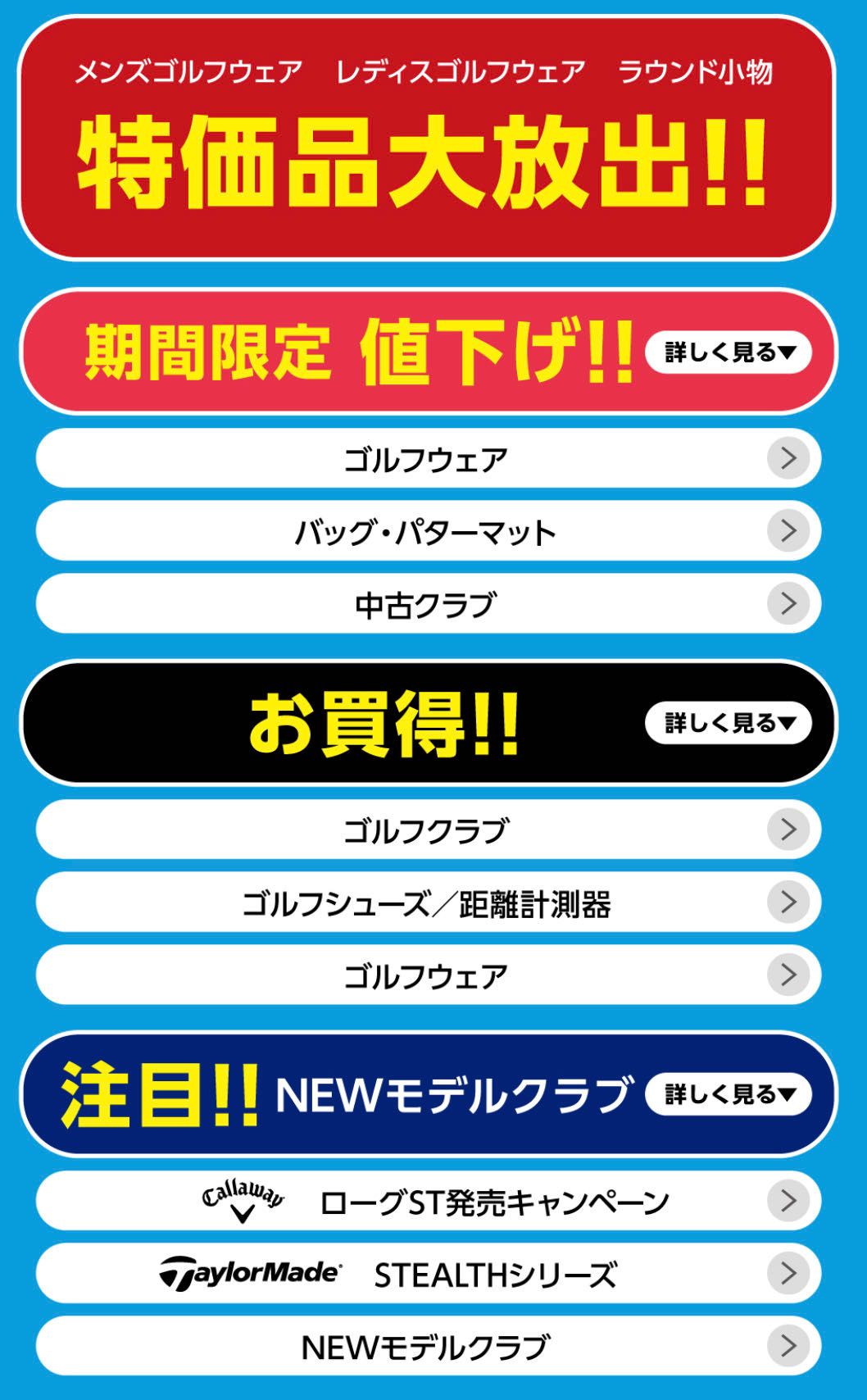
Task: Open ゴルフウェア under 期間限定 値下げ
Action: point(428,458)
